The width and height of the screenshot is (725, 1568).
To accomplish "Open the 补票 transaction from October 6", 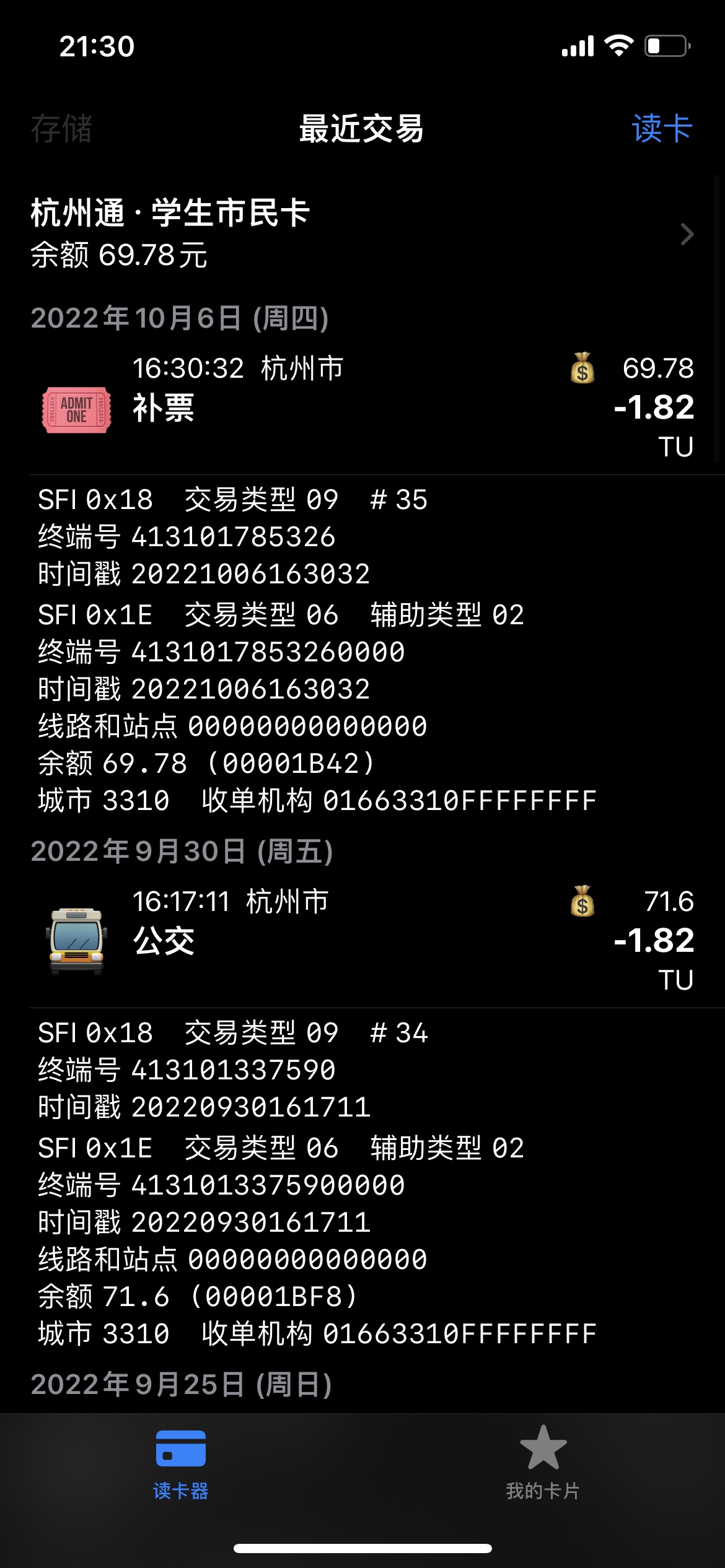I will pos(362,407).
